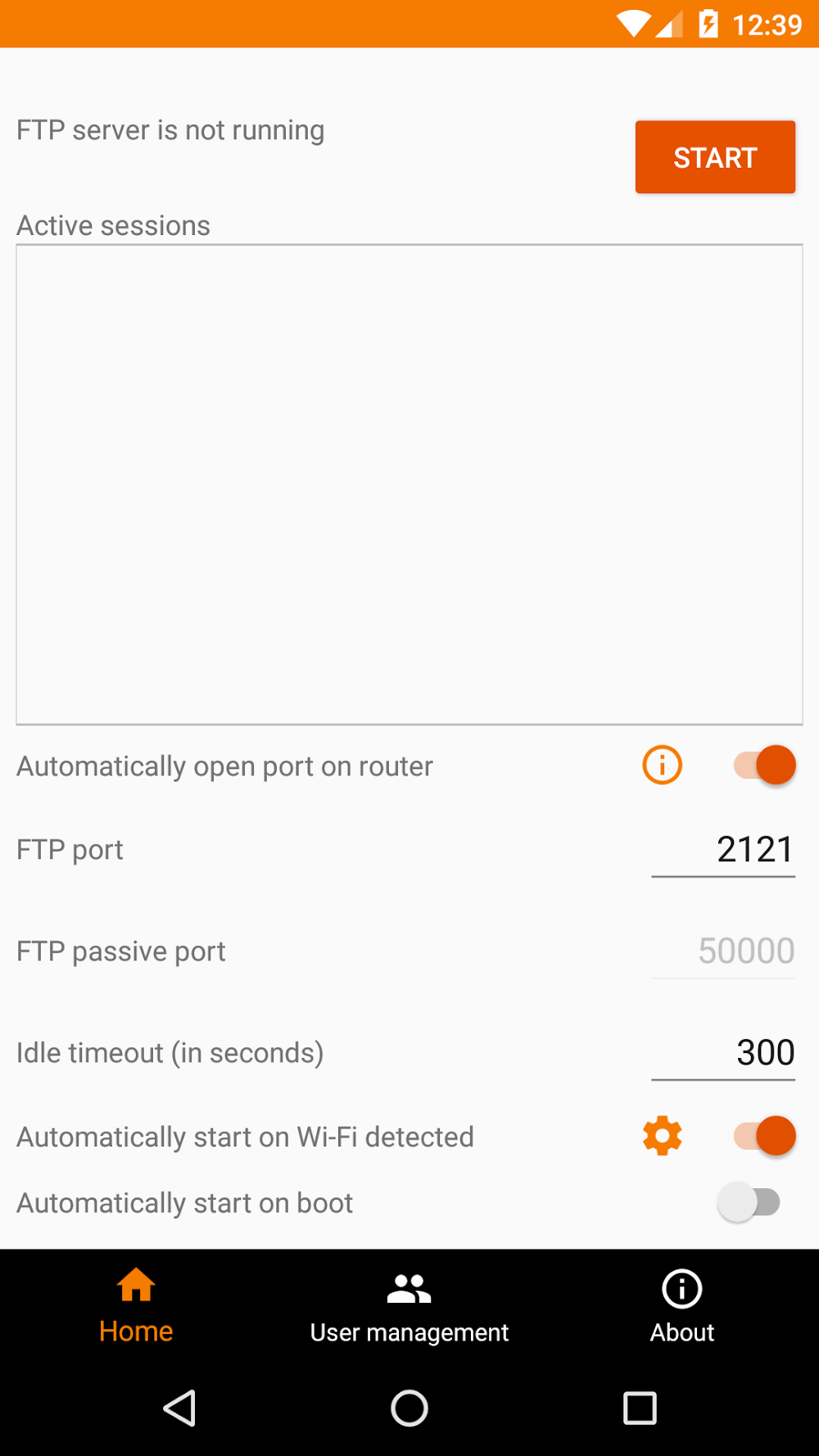This screenshot has width=819, height=1456.
Task: Select the Home tab
Action: point(136,1308)
